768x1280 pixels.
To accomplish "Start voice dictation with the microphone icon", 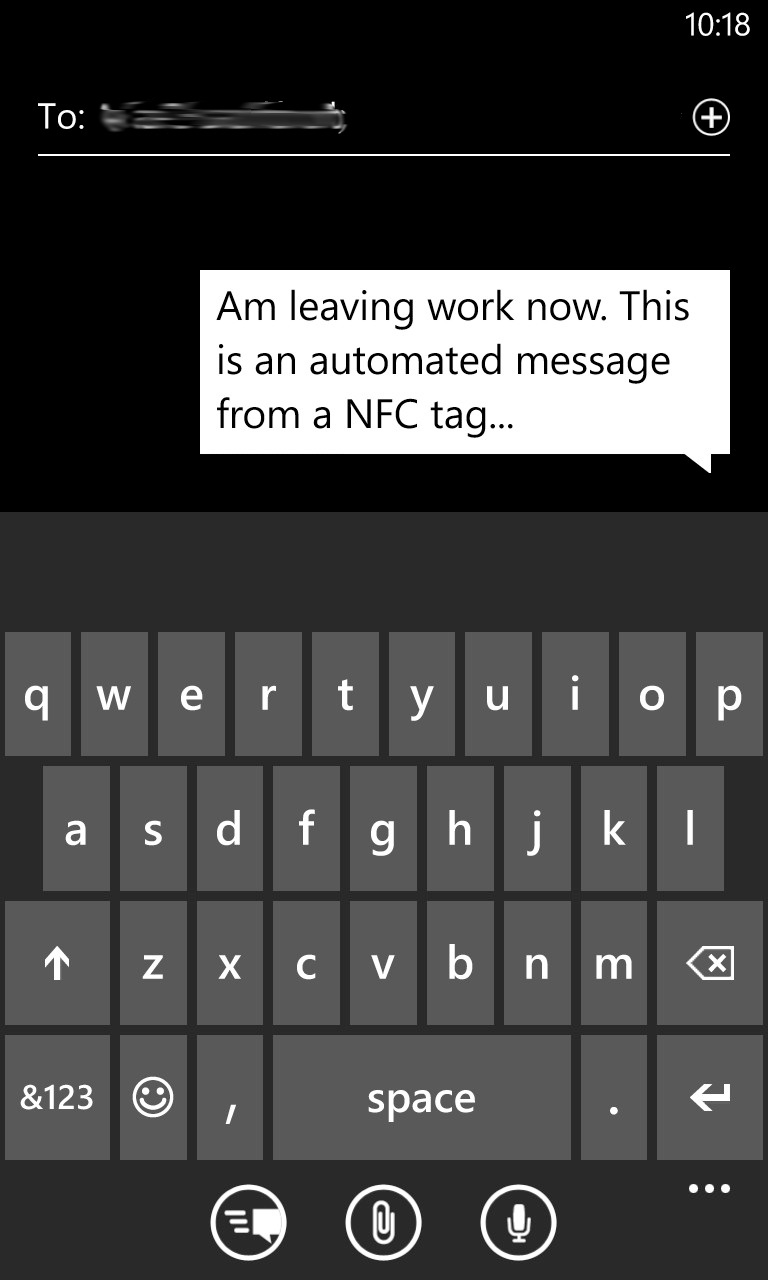I will (x=518, y=1221).
